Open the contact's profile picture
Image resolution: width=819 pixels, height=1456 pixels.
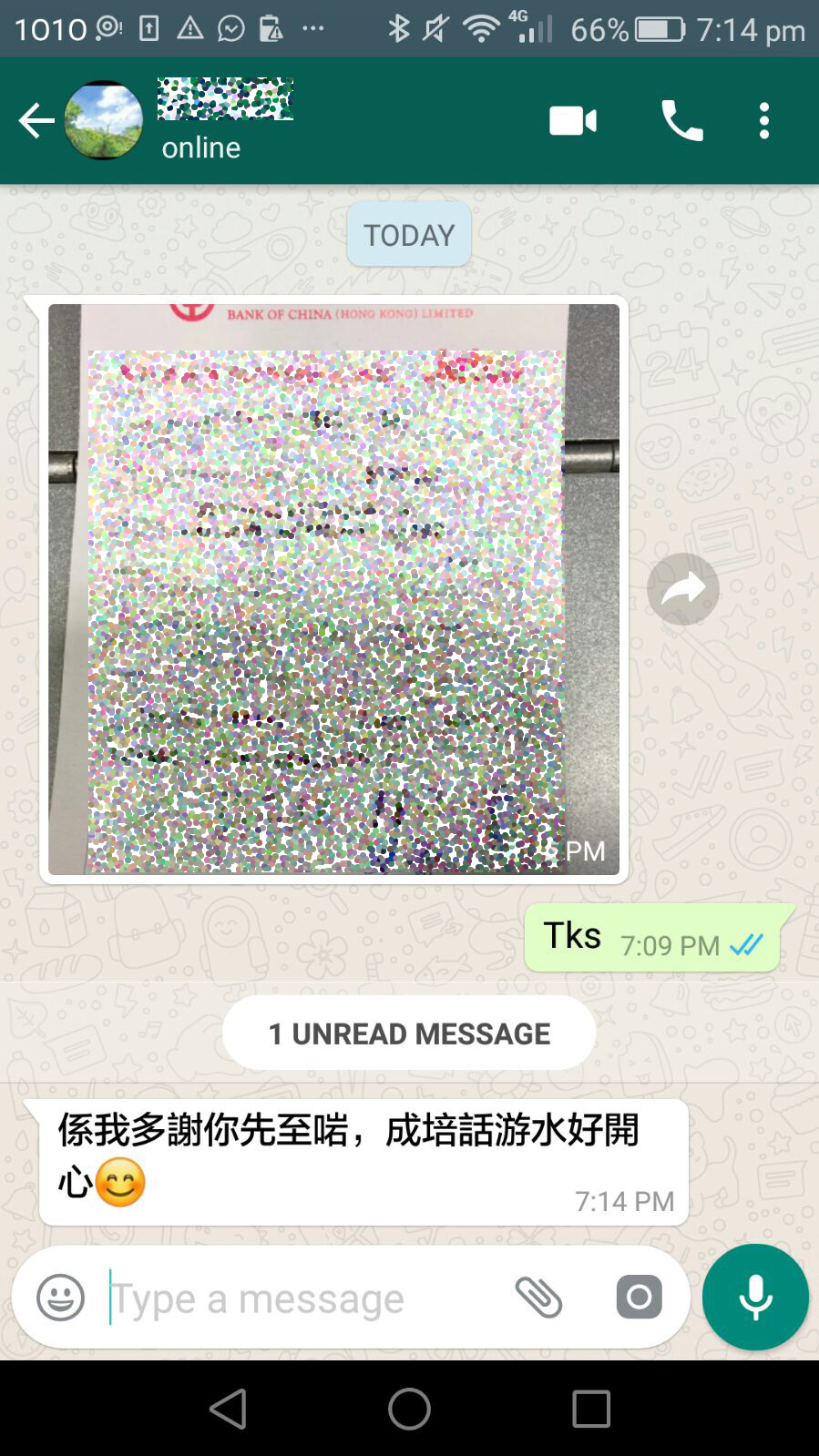pos(104,120)
